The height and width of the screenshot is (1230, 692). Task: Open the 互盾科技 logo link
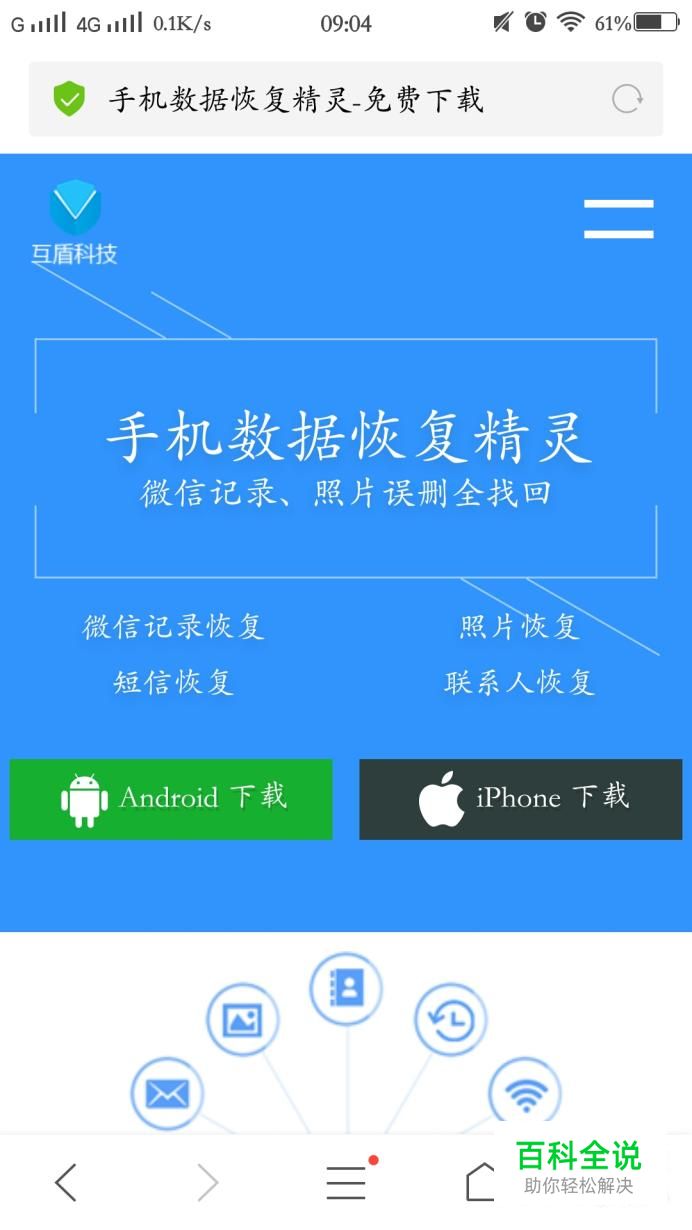pyautogui.click(x=75, y=223)
